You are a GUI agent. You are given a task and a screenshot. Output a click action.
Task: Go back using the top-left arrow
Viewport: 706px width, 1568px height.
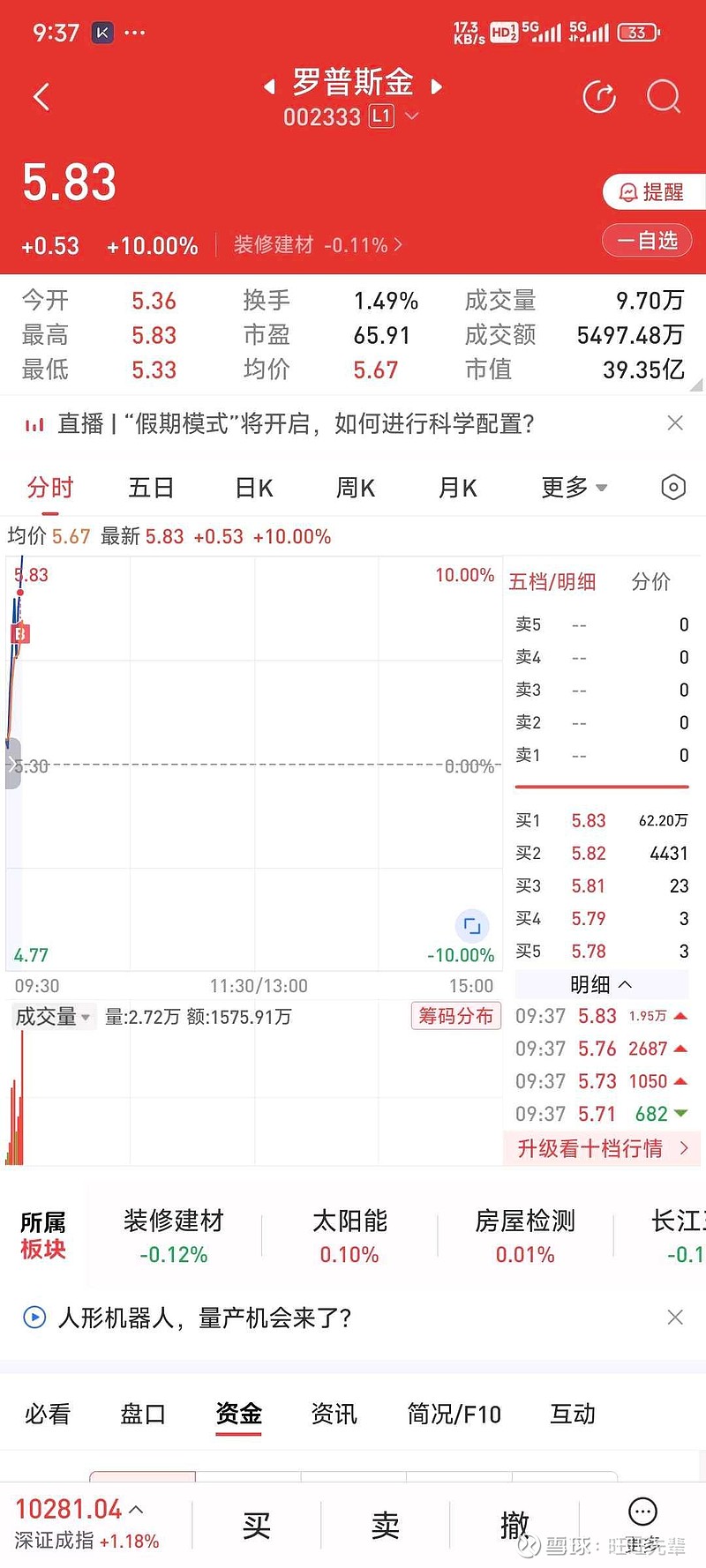tap(41, 97)
